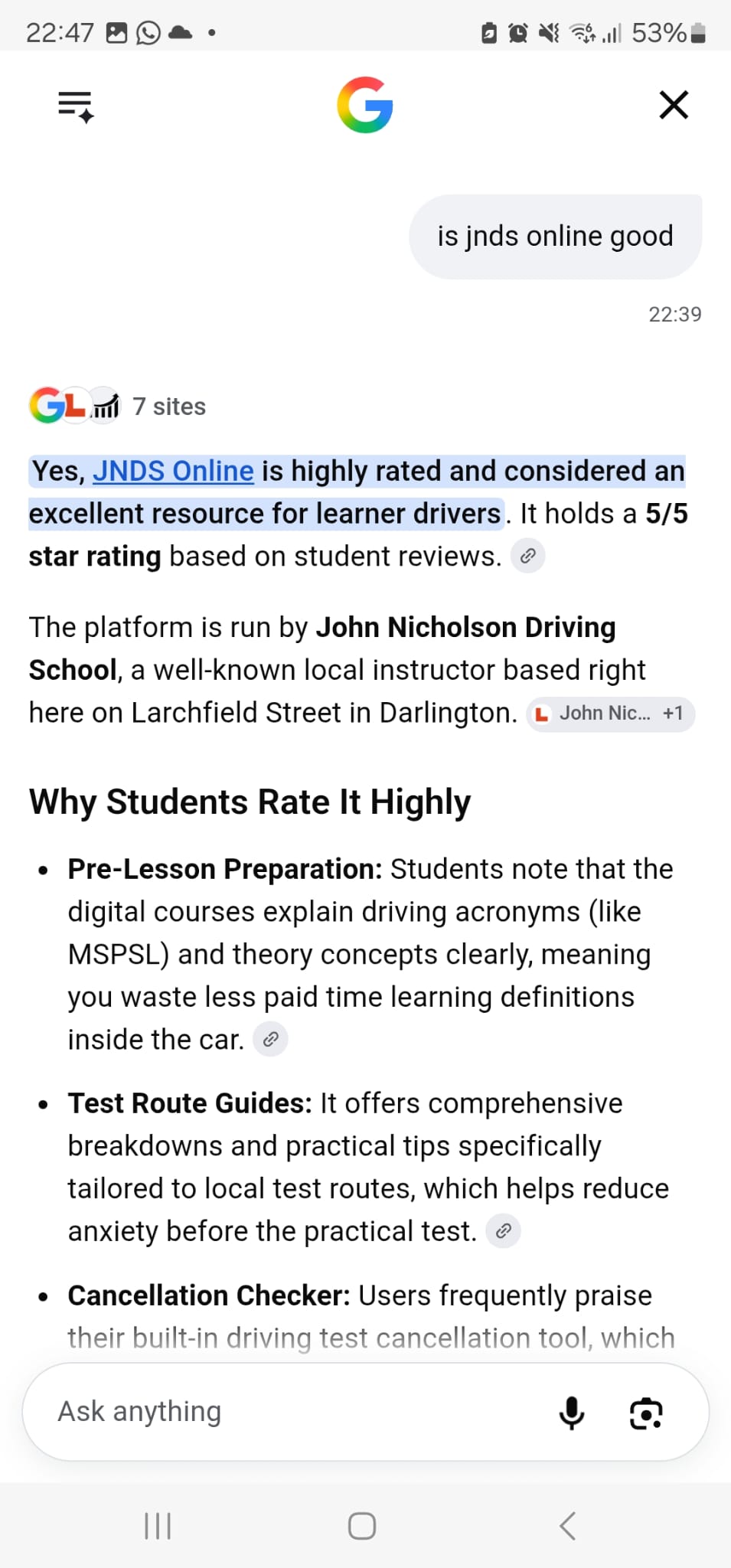Open source link after Test Route Guides
Viewport: 731px width, 1568px height.
pyautogui.click(x=503, y=1231)
